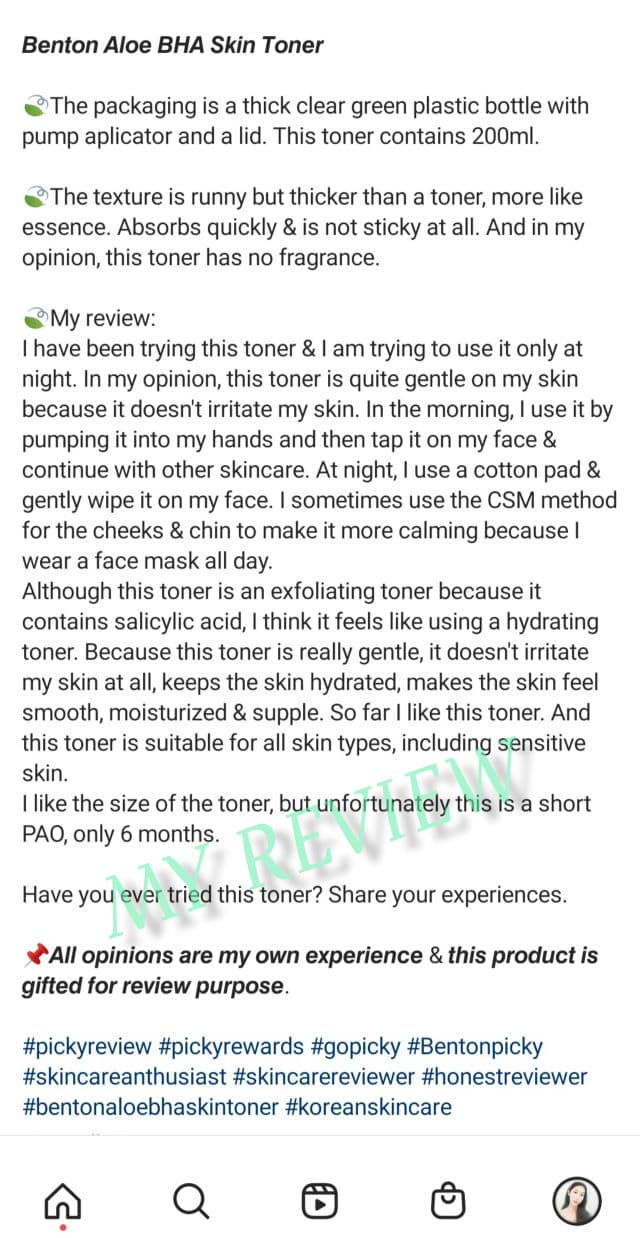Open the #gopicky hashtag
Viewport: 640px width, 1238px height.
[x=355, y=1047]
